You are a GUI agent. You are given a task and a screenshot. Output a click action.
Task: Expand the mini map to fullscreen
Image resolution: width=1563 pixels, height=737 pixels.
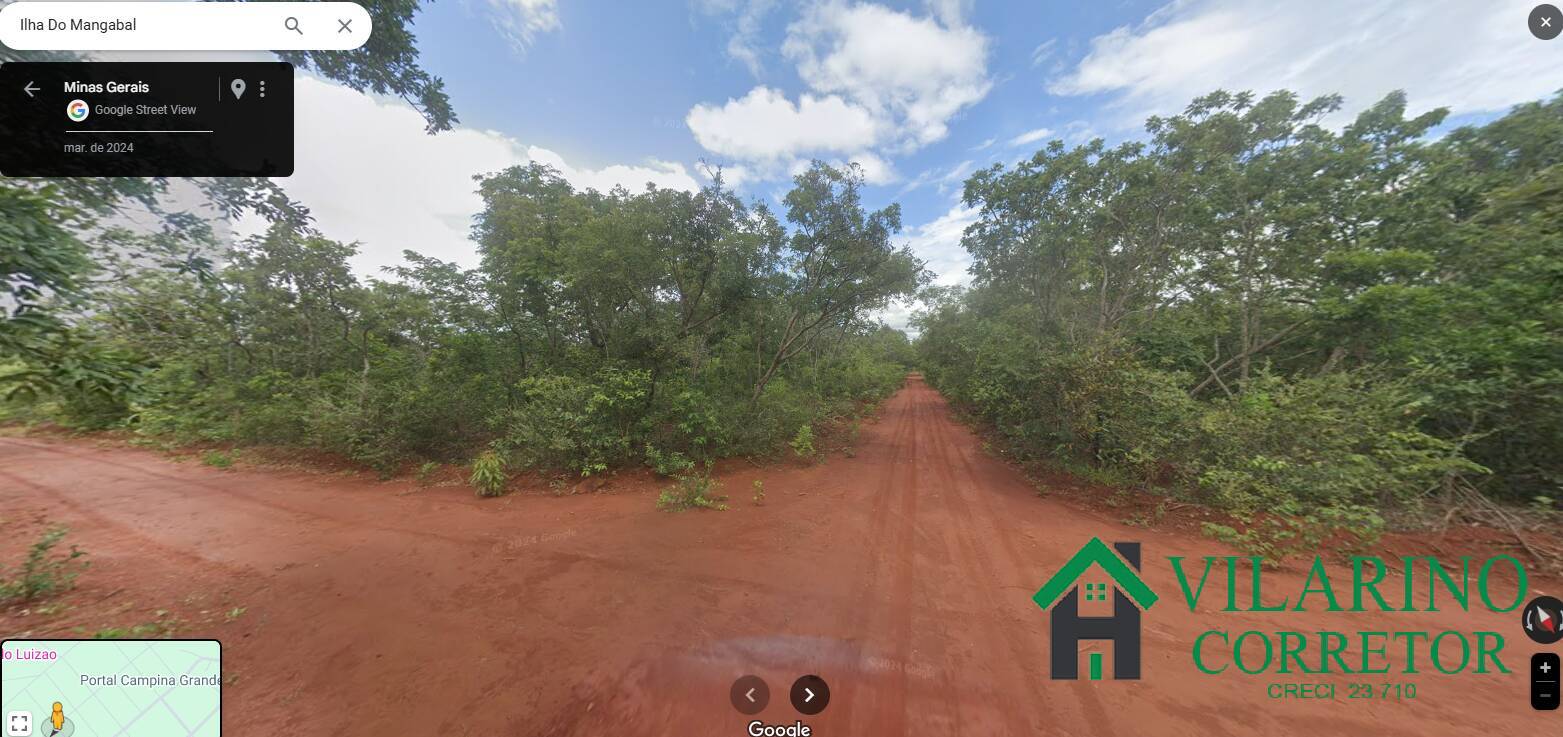[x=19, y=722]
